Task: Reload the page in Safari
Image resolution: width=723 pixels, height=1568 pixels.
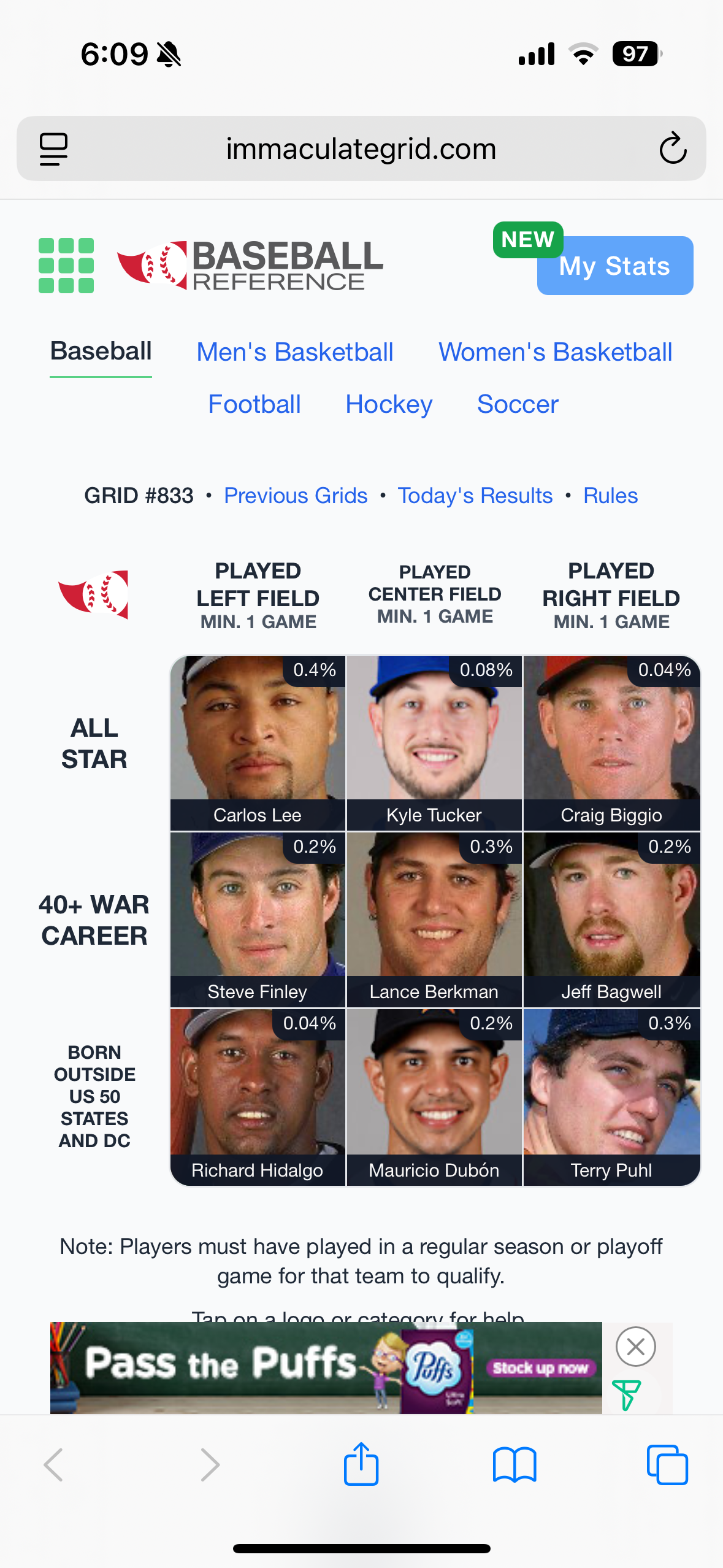Action: 673,148
